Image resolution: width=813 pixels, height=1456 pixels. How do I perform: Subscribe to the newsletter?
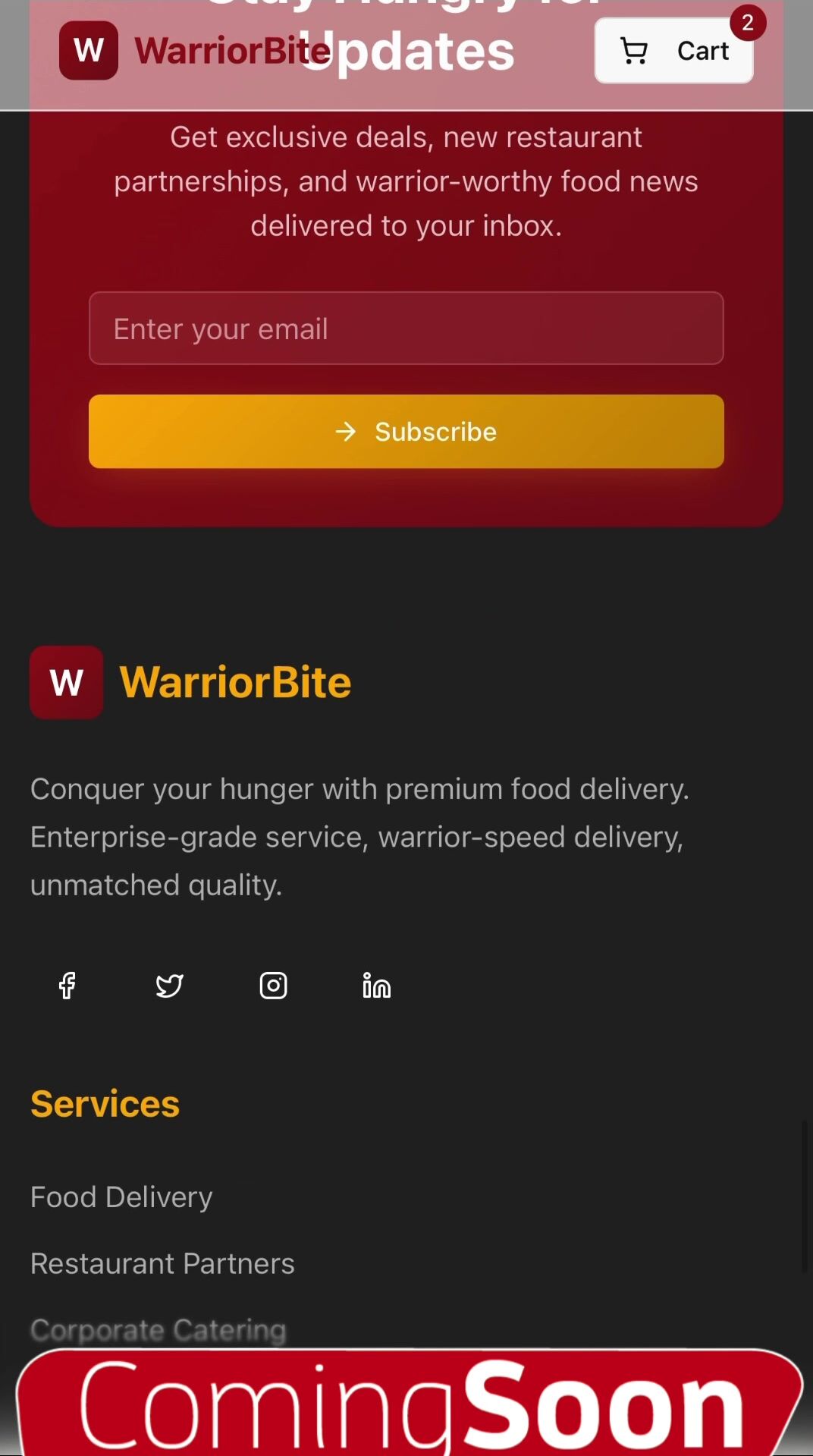[406, 431]
